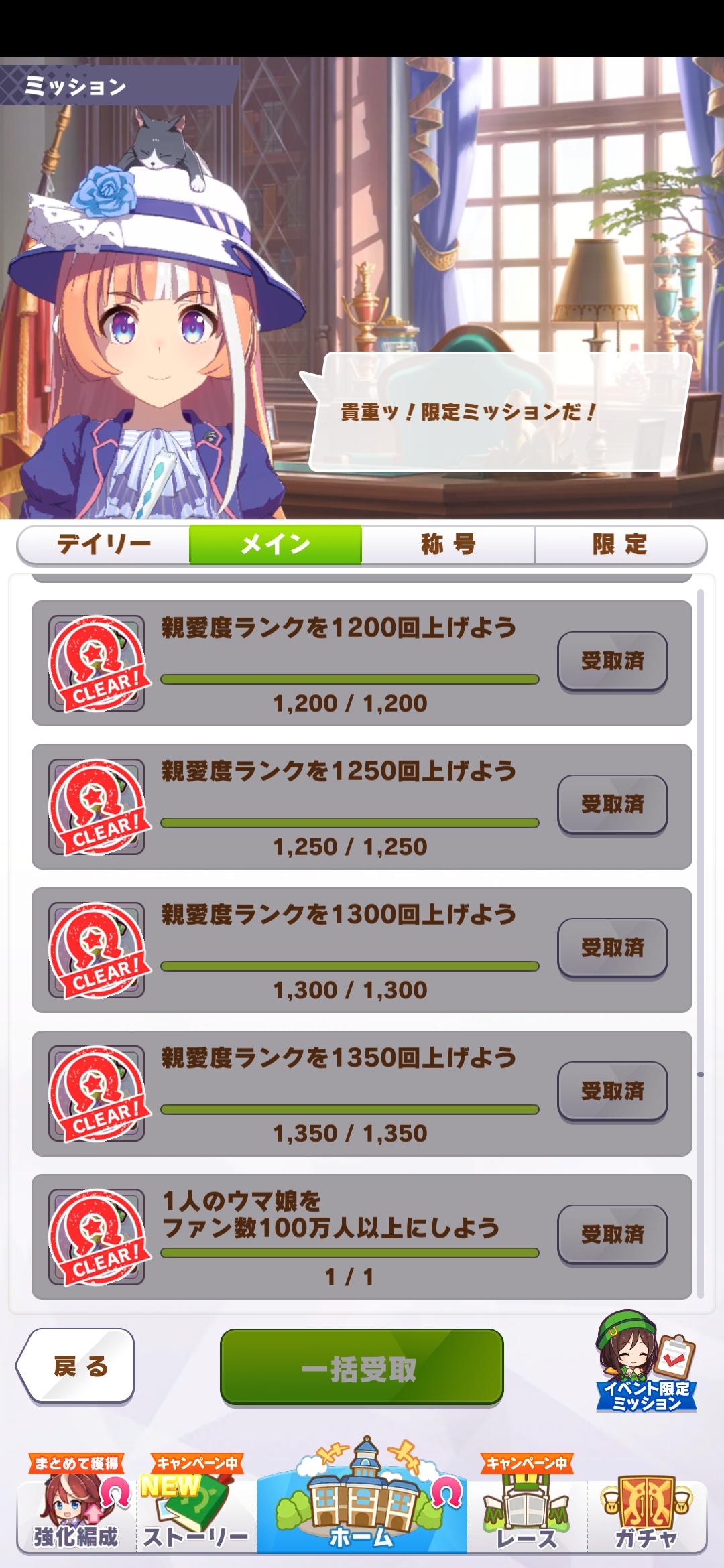The image size is (724, 1568).
Task: Tap 受取済 on the 1250回 mission
Action: pyautogui.click(x=612, y=804)
